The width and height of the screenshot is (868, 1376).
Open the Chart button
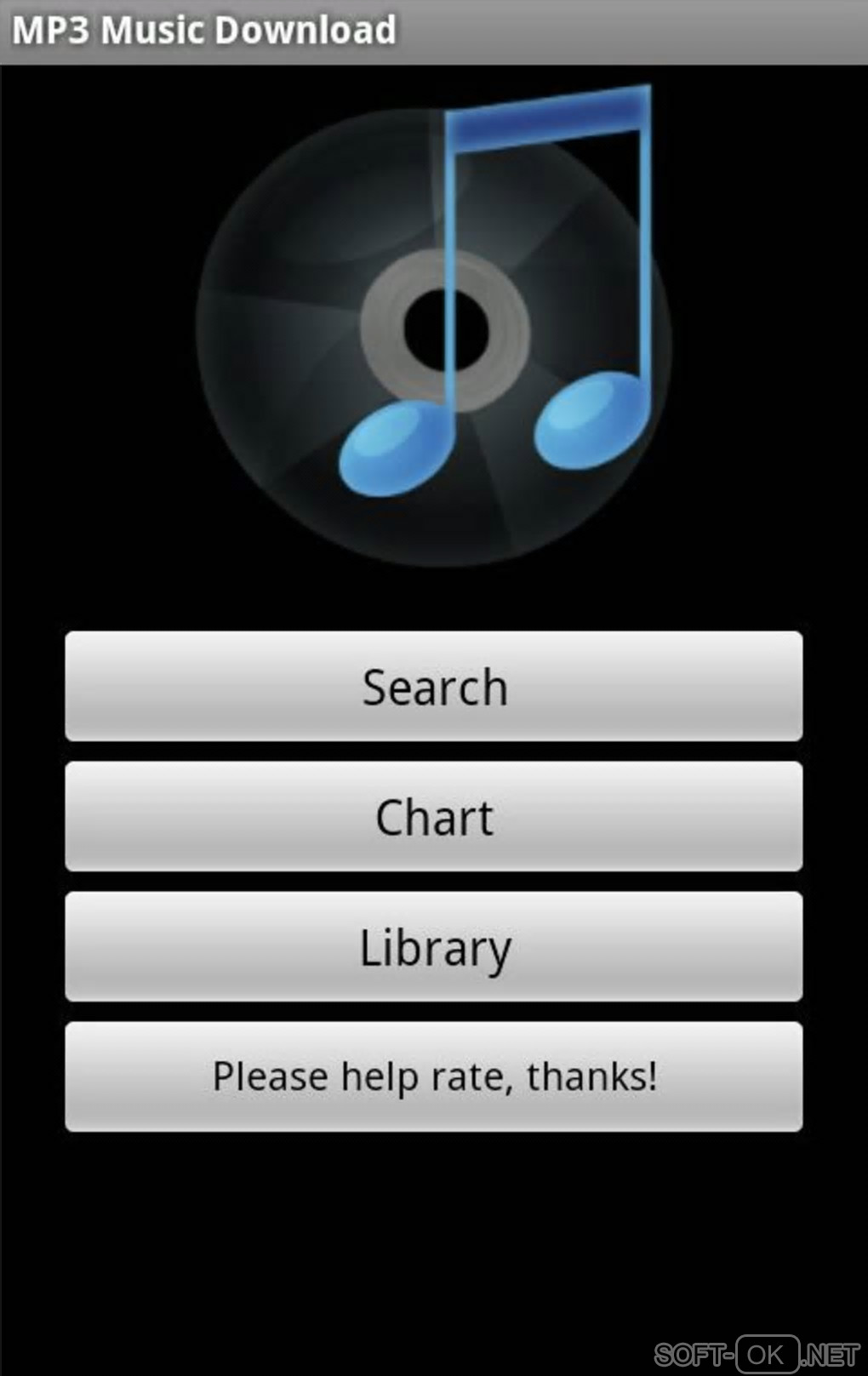[434, 817]
